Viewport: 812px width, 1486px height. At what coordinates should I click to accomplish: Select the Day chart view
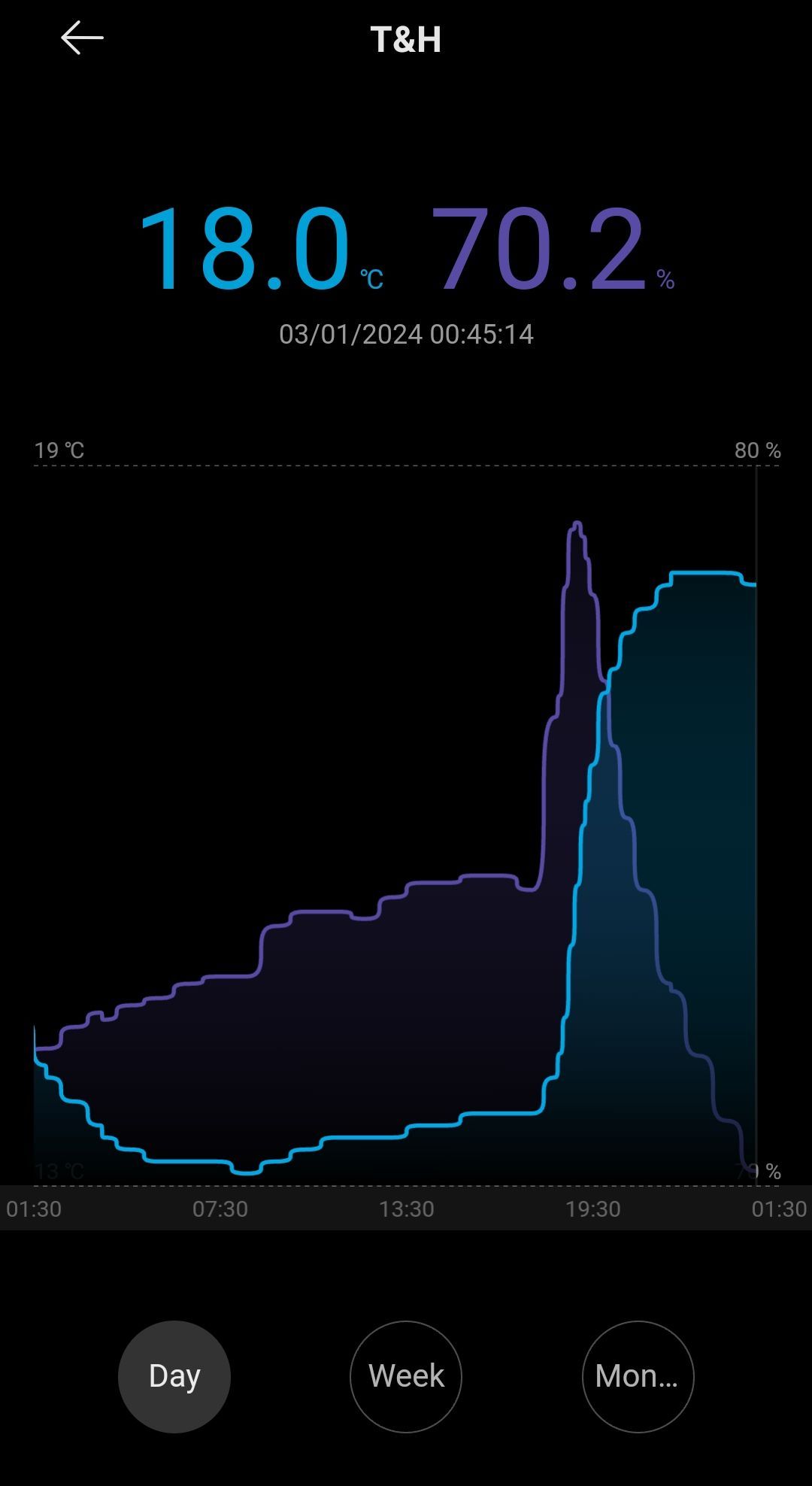[x=174, y=1376]
